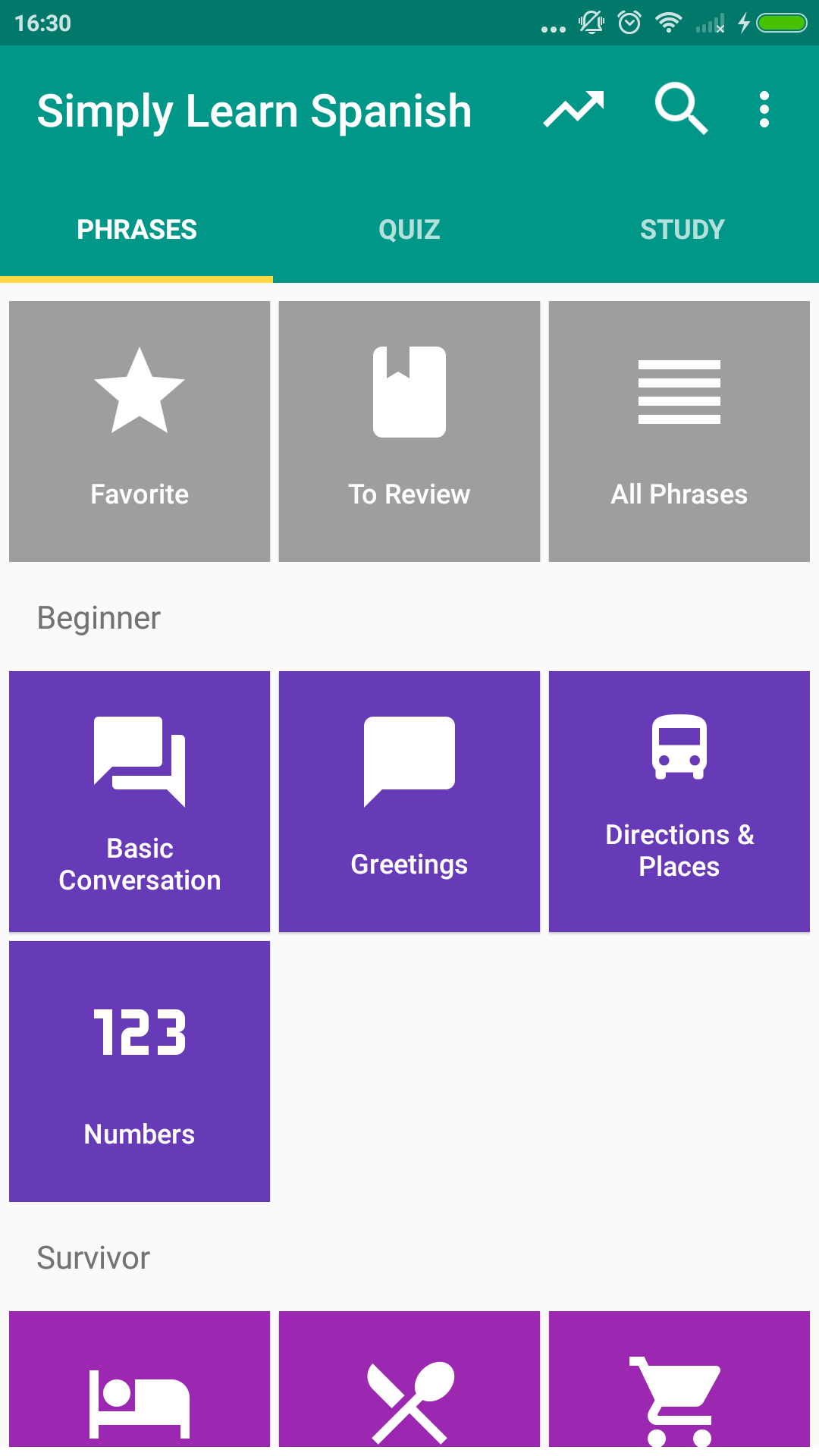The image size is (819, 1456).
Task: Stay on the PHRASES tab
Action: click(x=136, y=229)
